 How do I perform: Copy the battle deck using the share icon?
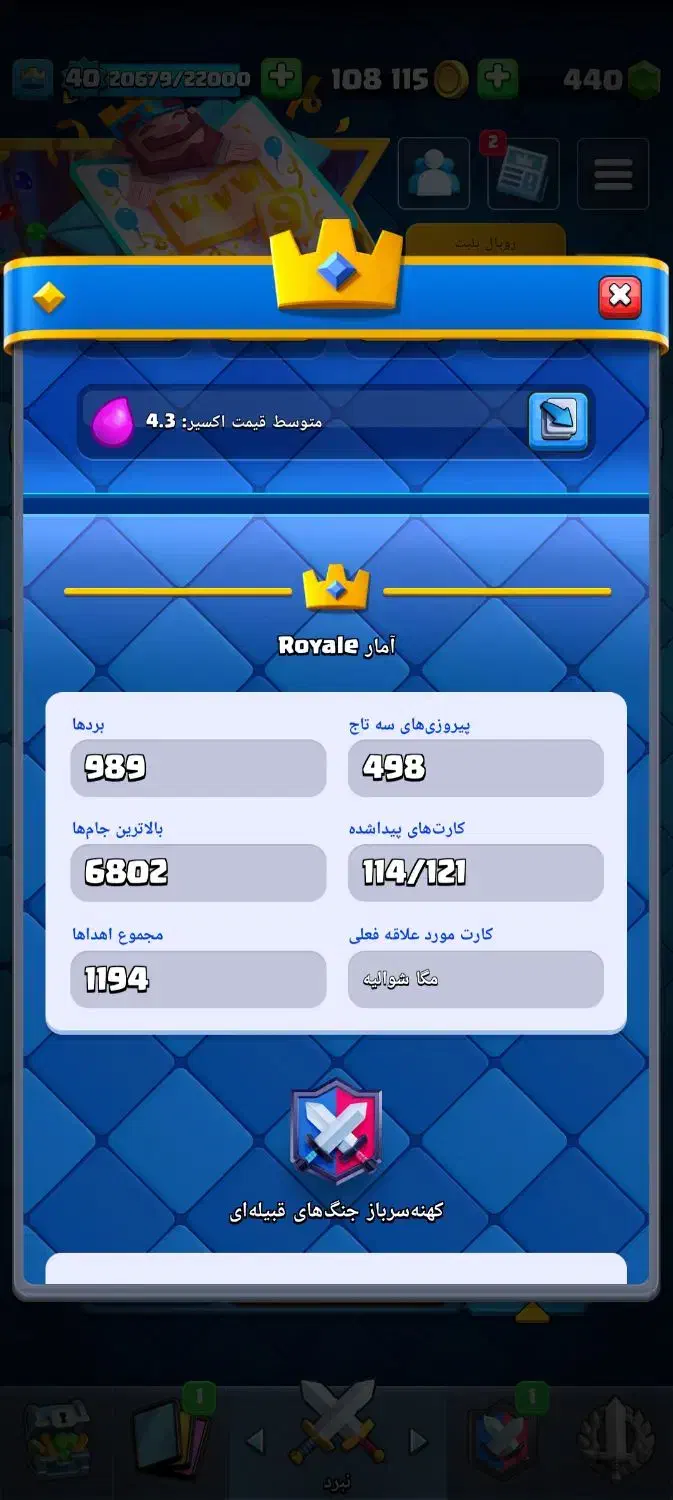pos(558,422)
